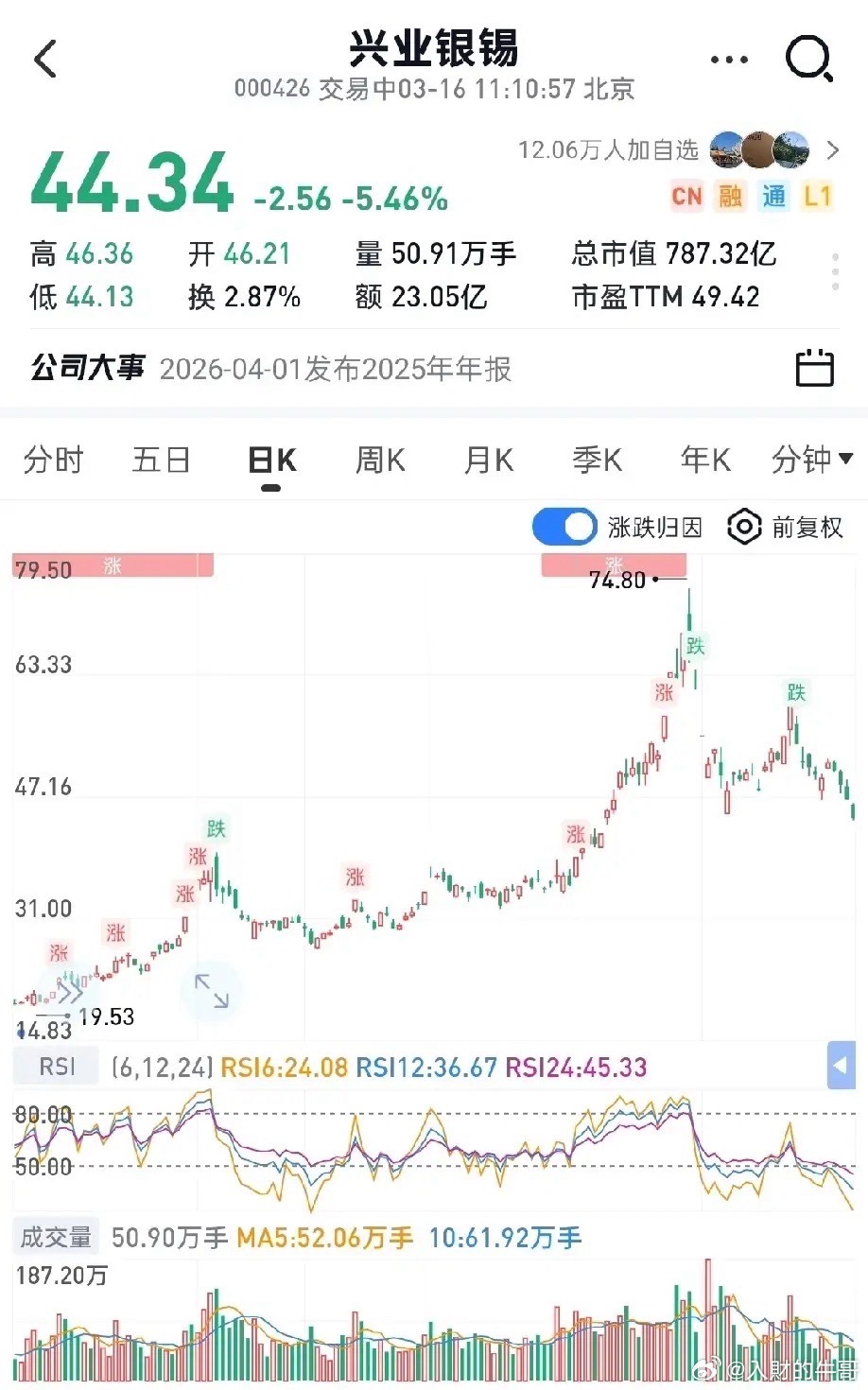This screenshot has height=1390, width=868.
Task: Switch to the 分时 tab
Action: (53, 460)
